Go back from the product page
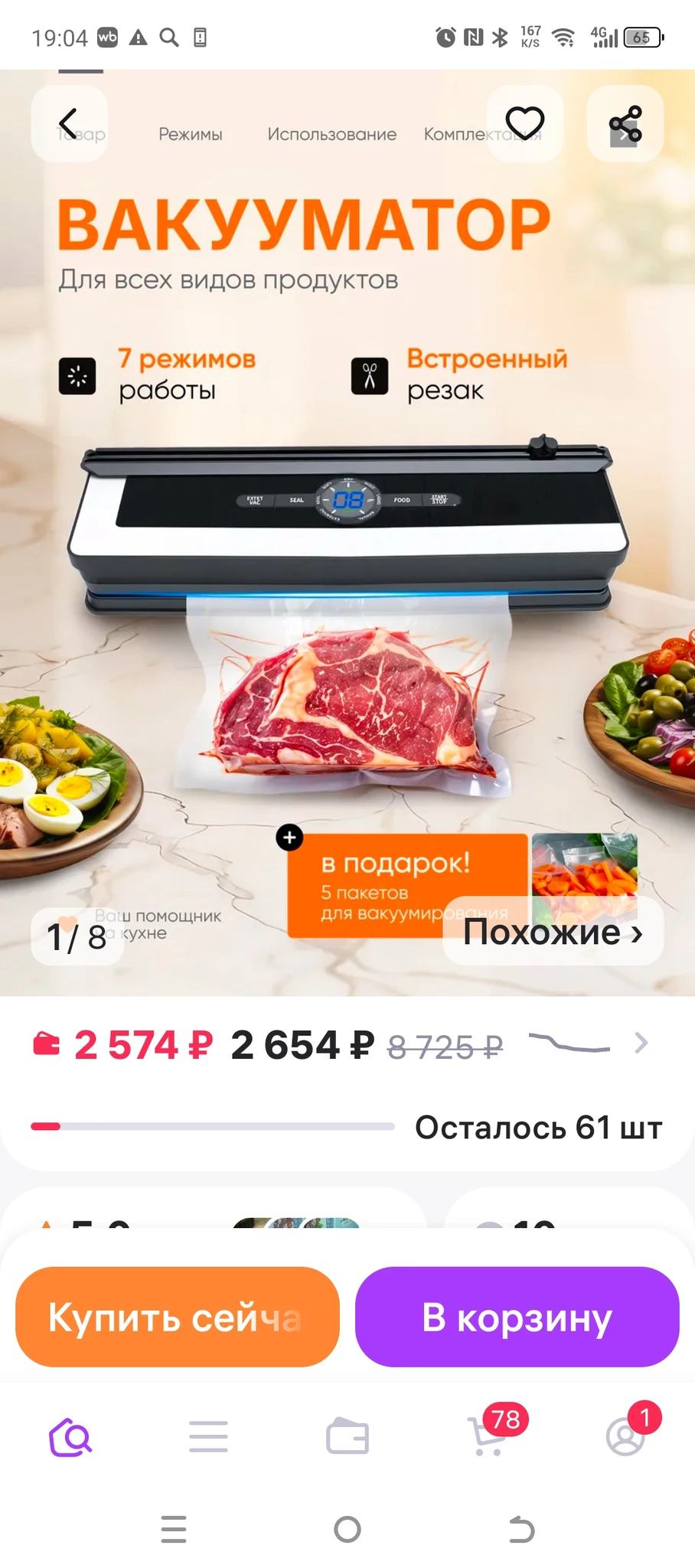Viewport: 695px width, 1568px height. [x=69, y=123]
